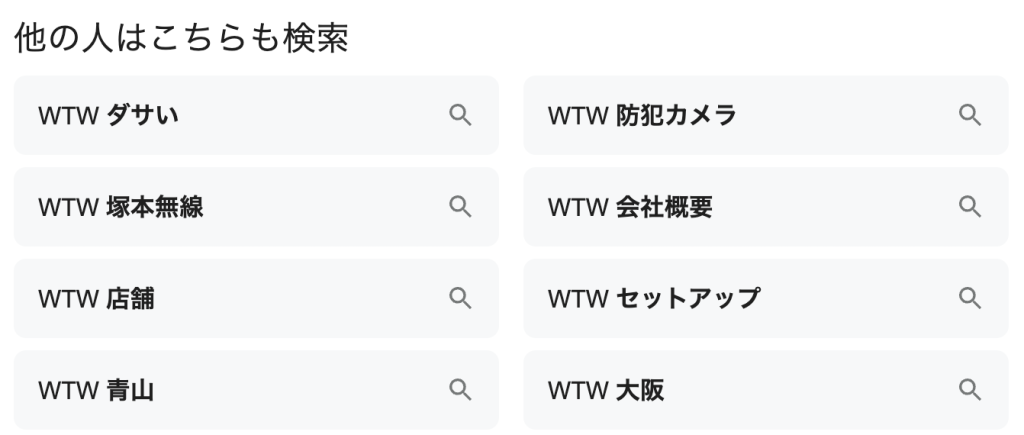1024x435 pixels.
Task: Choose the WTW 店舗 related search
Action: point(255,298)
